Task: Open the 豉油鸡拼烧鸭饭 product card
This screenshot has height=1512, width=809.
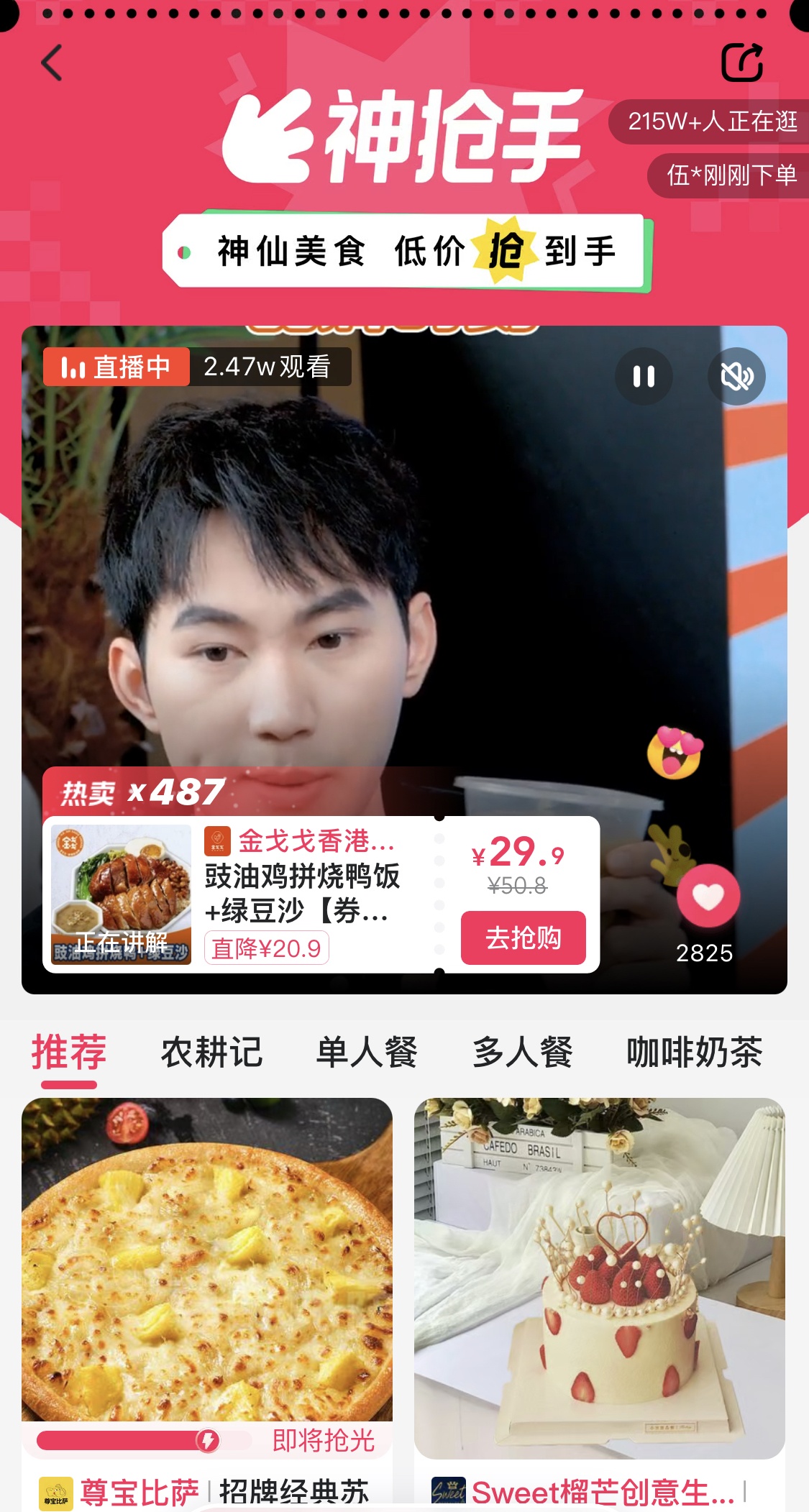Action: click(x=302, y=893)
